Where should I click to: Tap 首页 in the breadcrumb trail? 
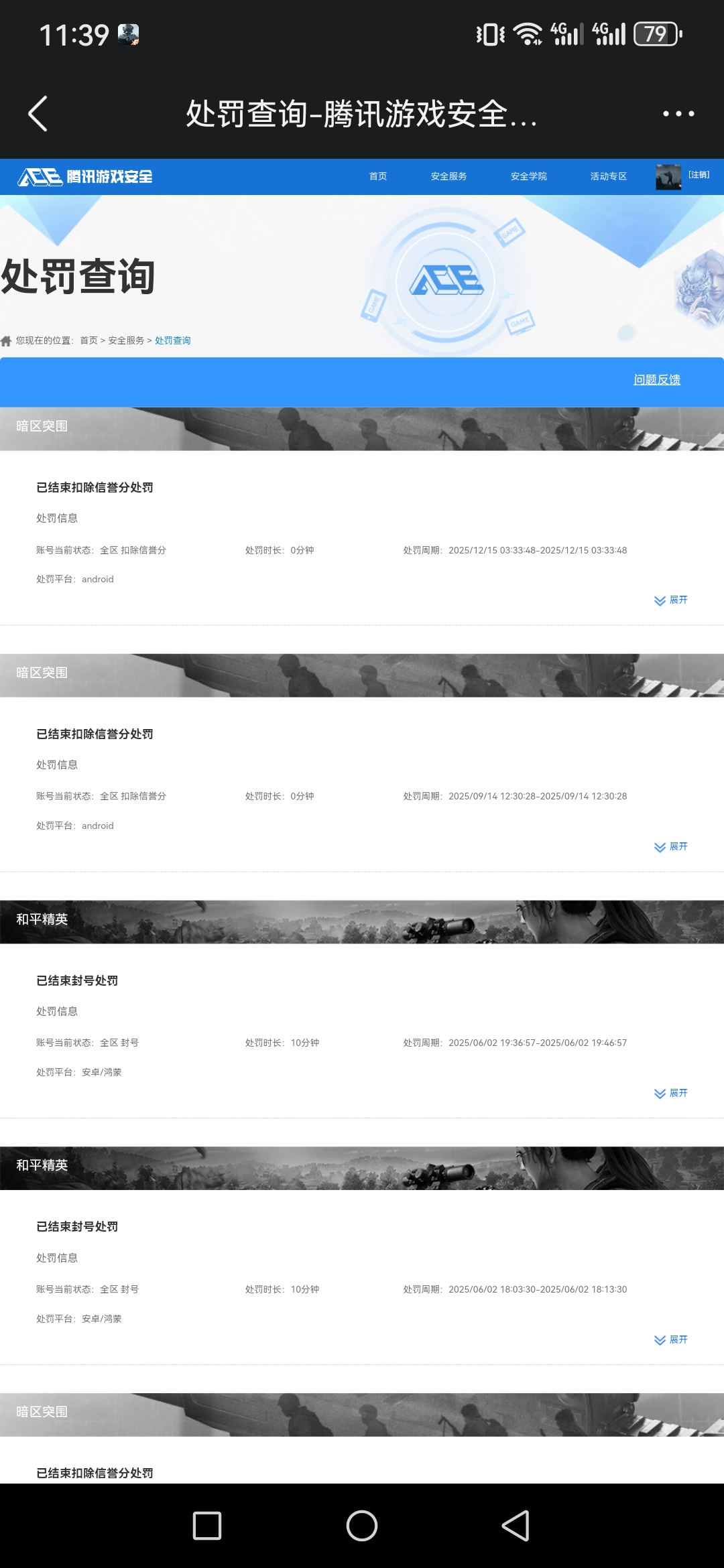click(x=88, y=340)
